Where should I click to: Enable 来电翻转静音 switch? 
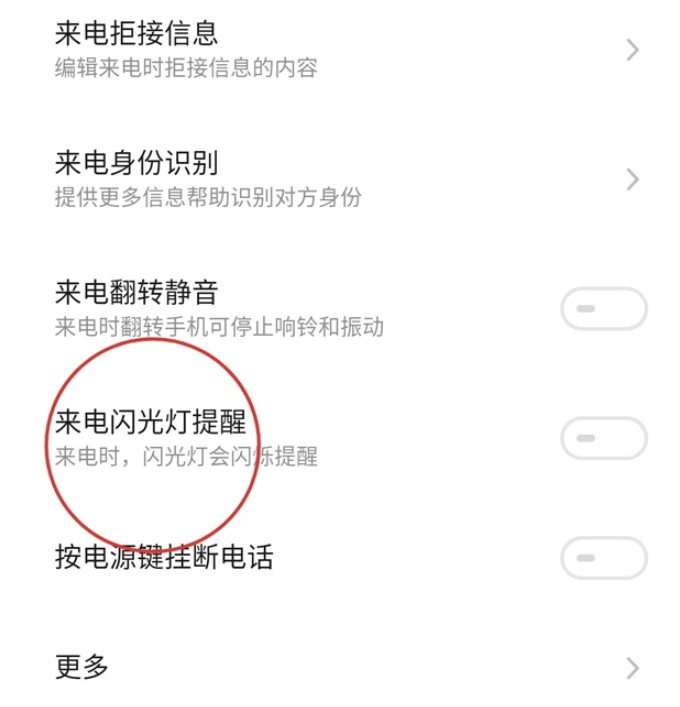click(x=603, y=308)
